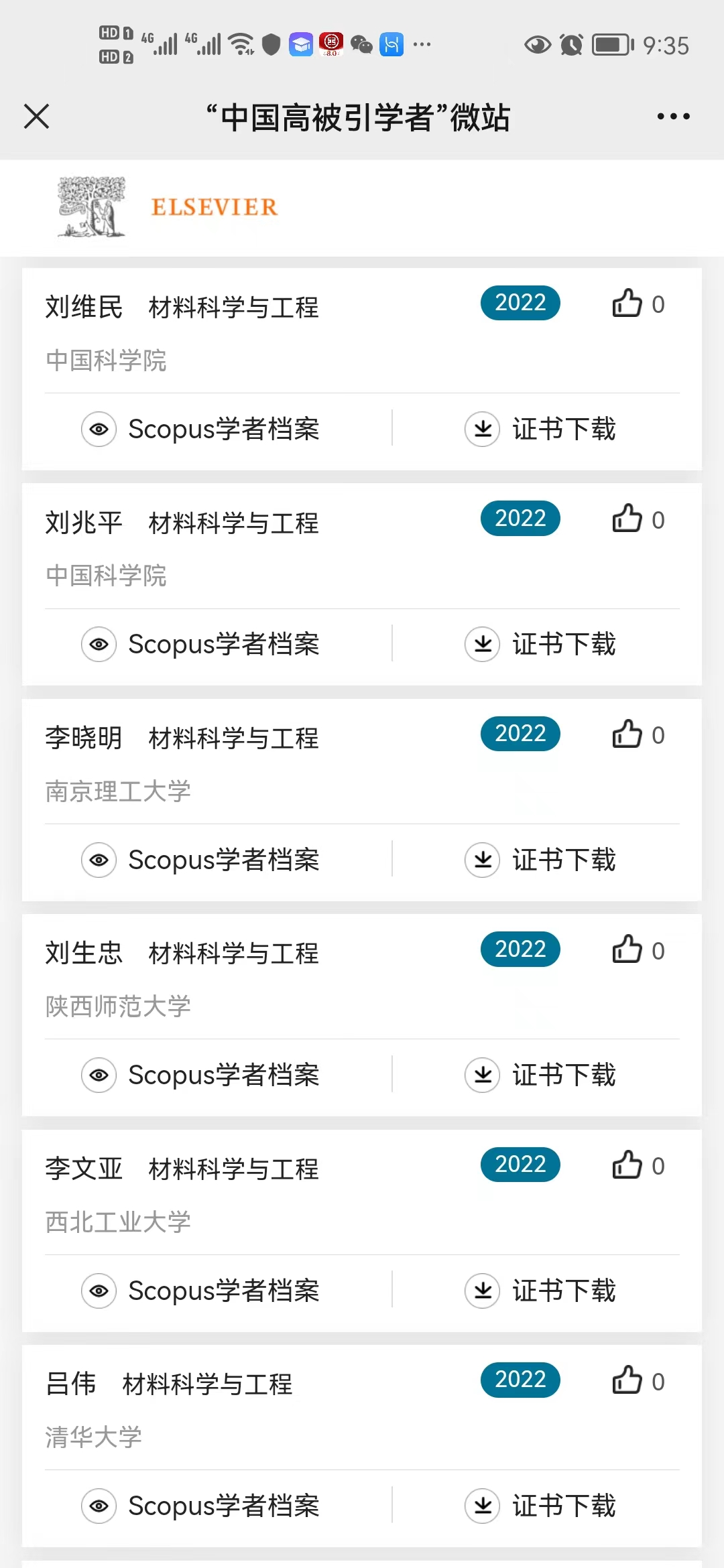
Task: Tap the thumbs-up for 刘生忠
Action: [x=627, y=950]
